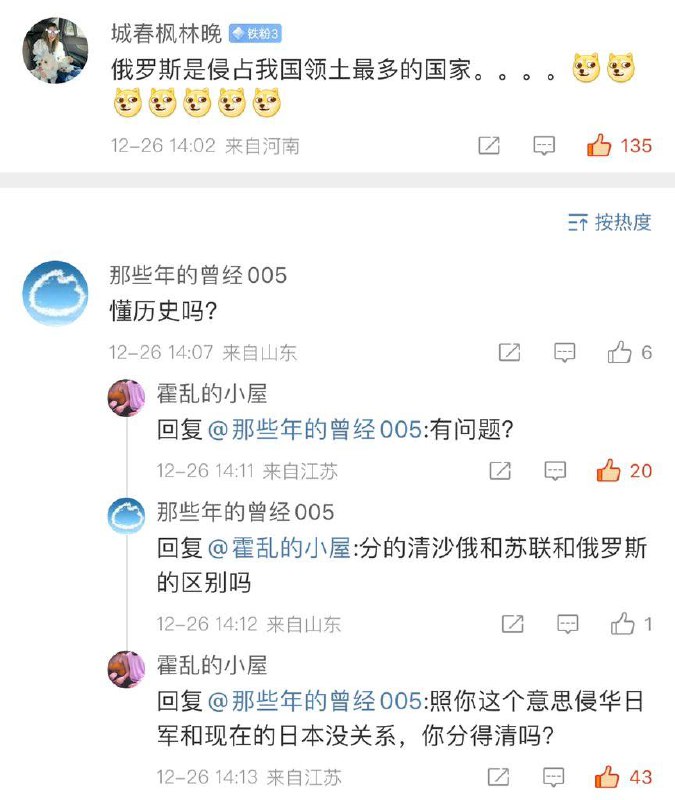Repost the "懂历史吗?" comment
675x800 pixels.
tap(510, 352)
